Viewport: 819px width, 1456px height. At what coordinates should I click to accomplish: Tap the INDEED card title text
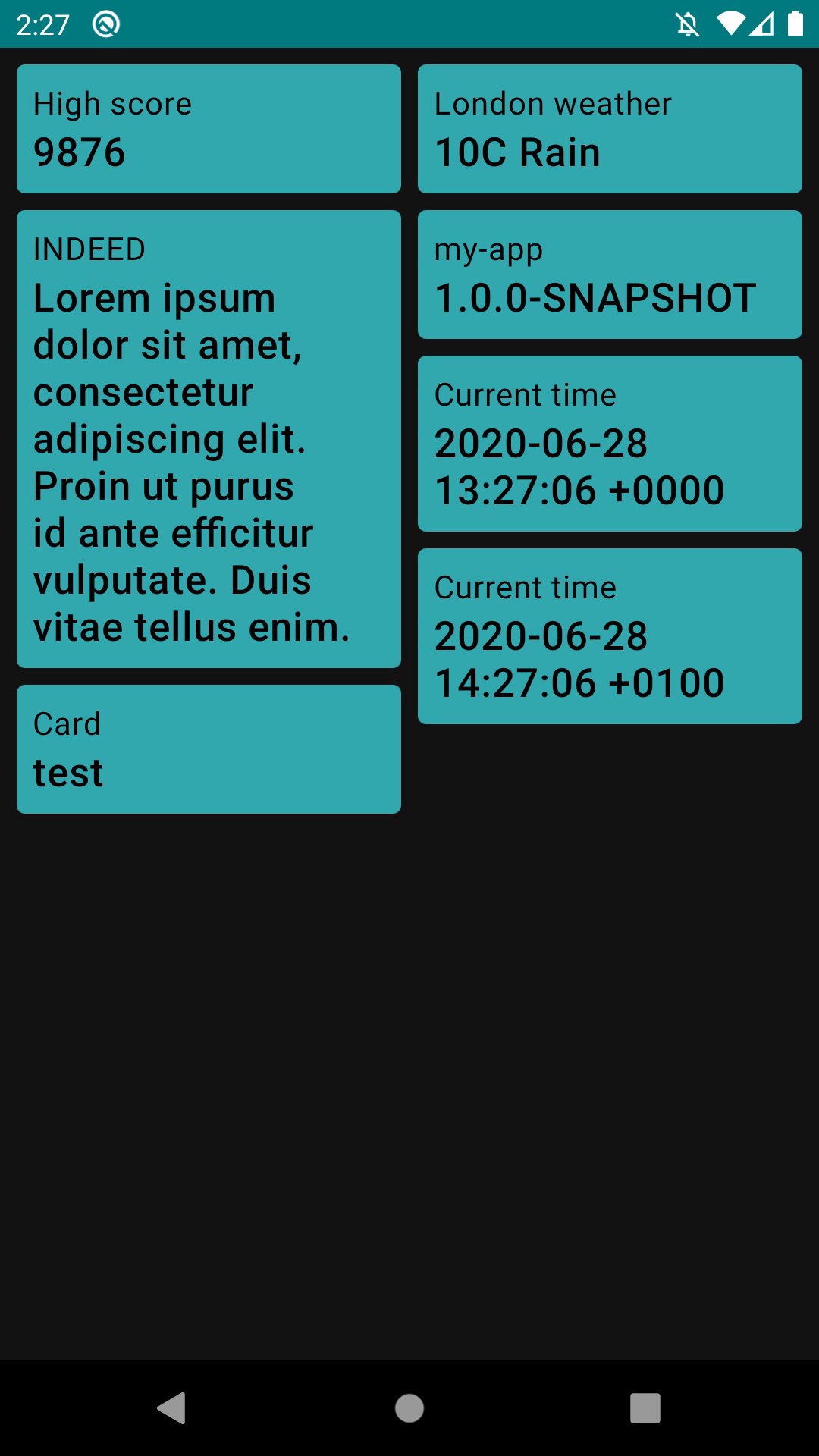(89, 248)
